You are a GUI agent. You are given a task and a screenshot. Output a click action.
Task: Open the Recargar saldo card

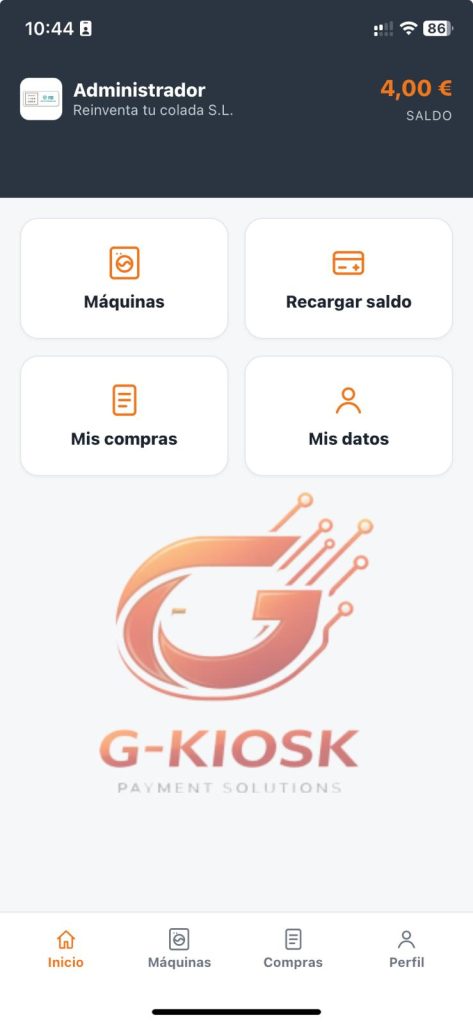pos(348,278)
